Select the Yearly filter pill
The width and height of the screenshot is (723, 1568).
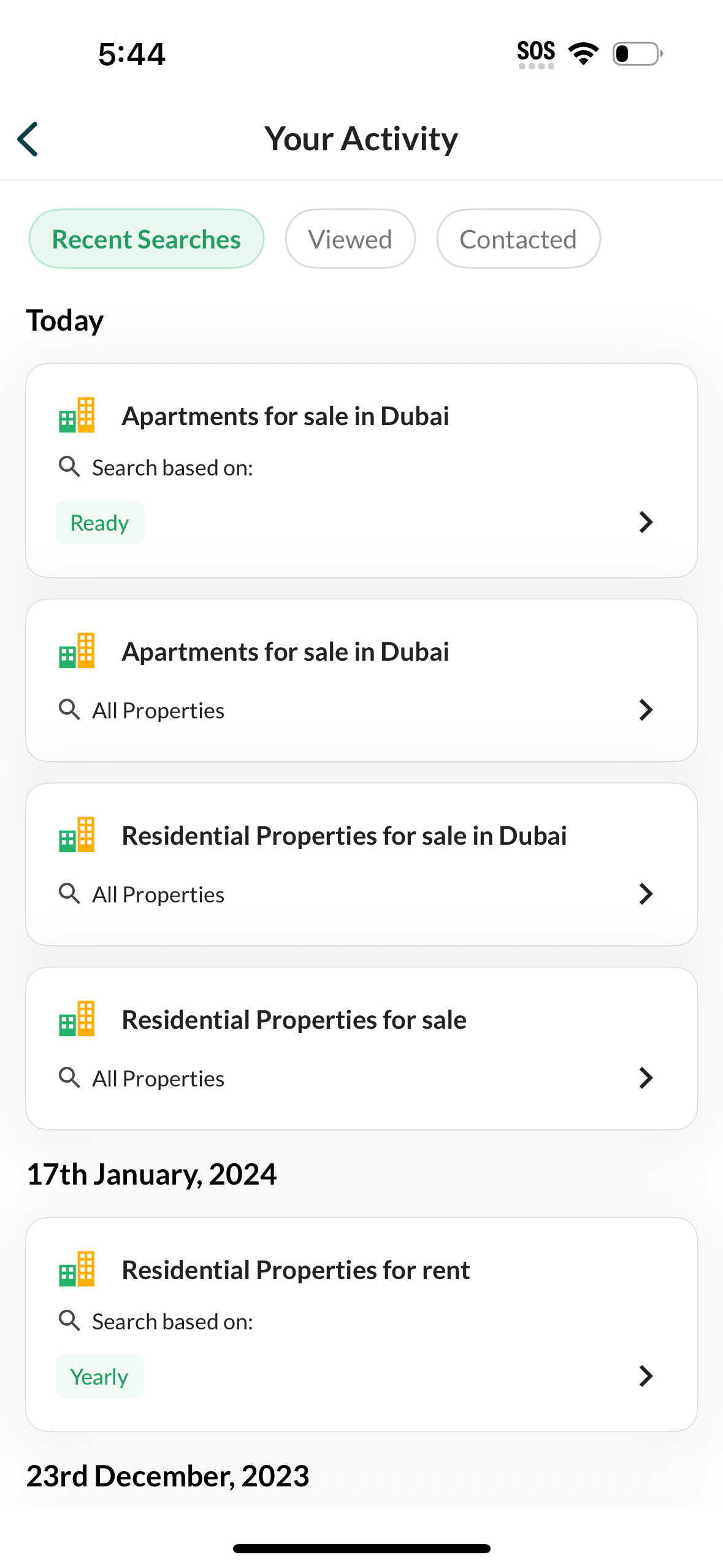tap(99, 1376)
